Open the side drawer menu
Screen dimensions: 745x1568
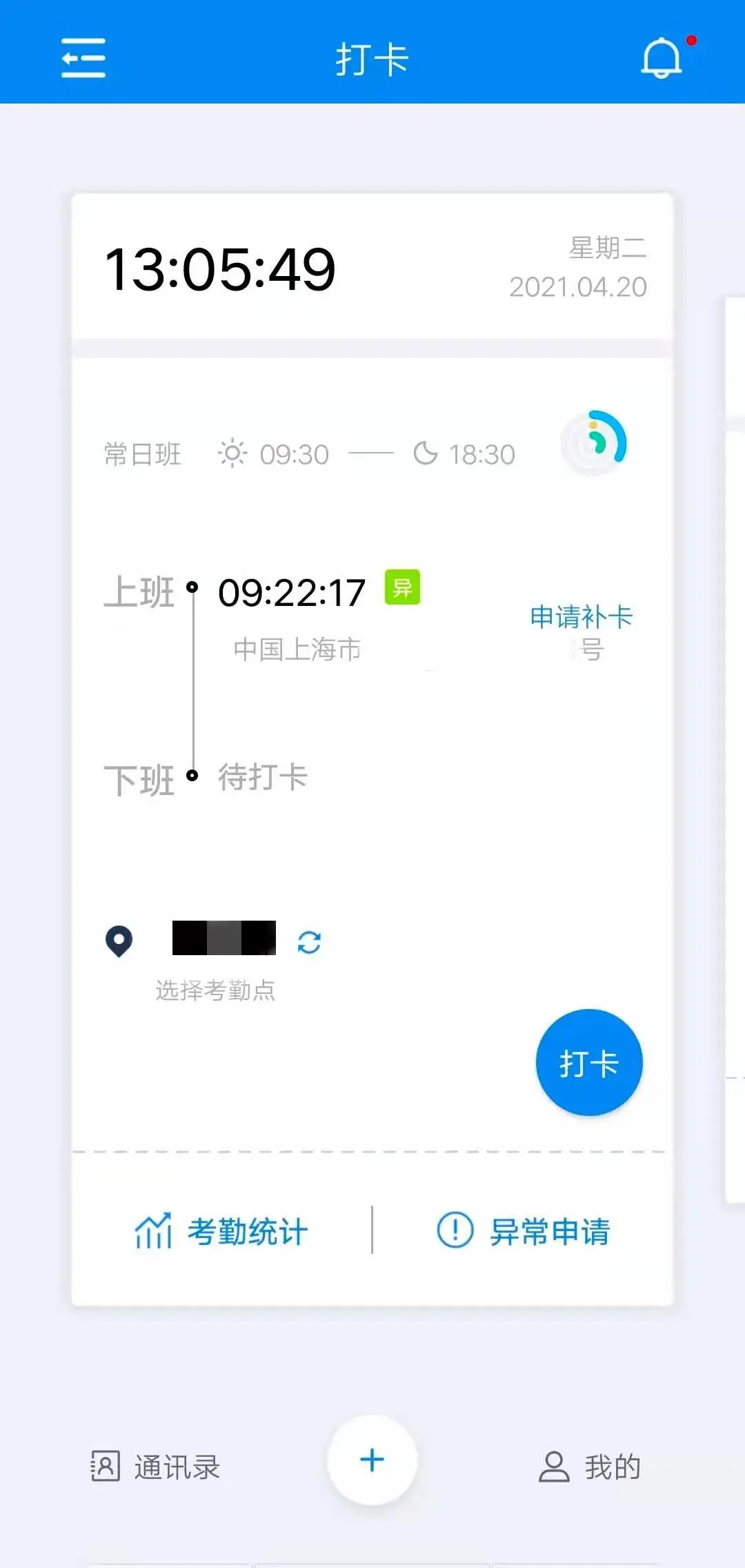(83, 58)
